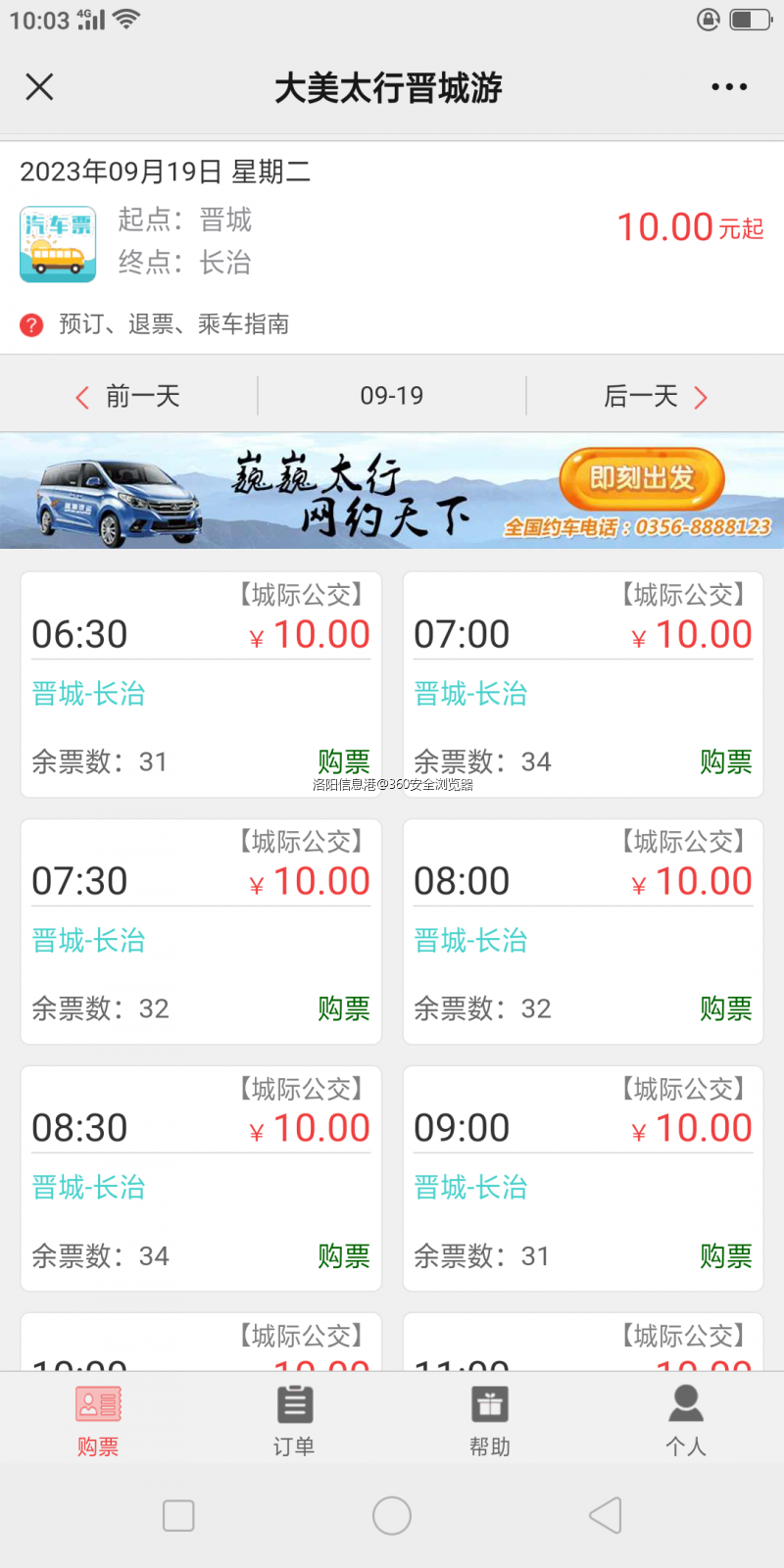Tap the red question mark guide icon
The image size is (784, 1568).
(29, 323)
